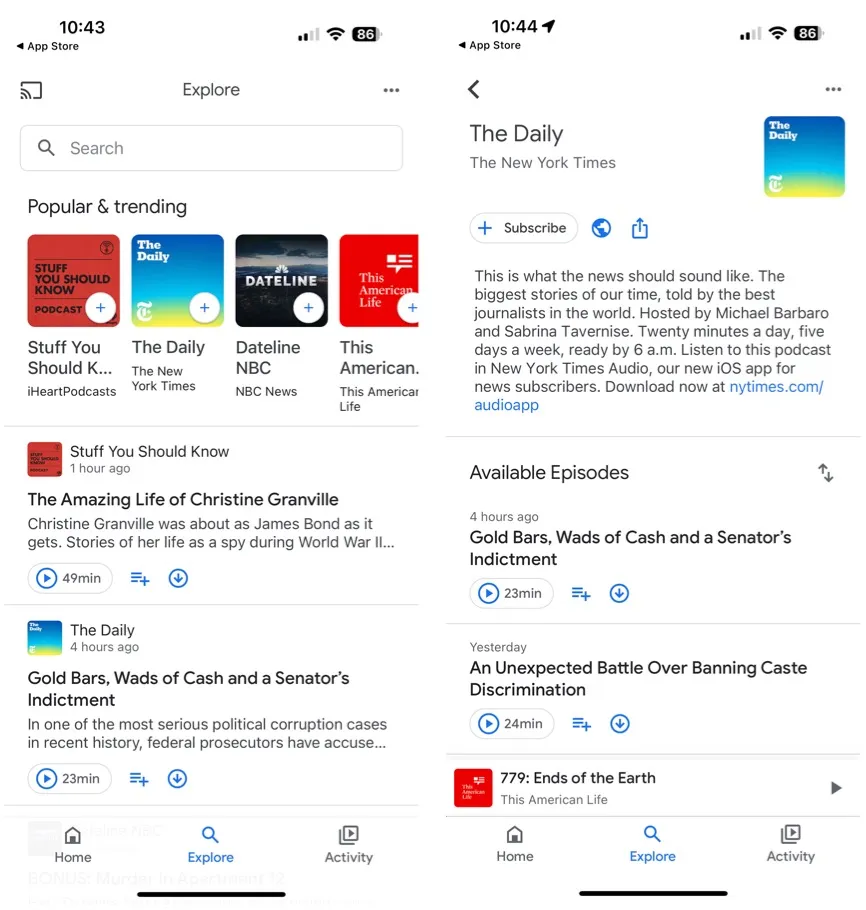Open The Daily website globe icon
The width and height of the screenshot is (866, 910).
coord(601,228)
